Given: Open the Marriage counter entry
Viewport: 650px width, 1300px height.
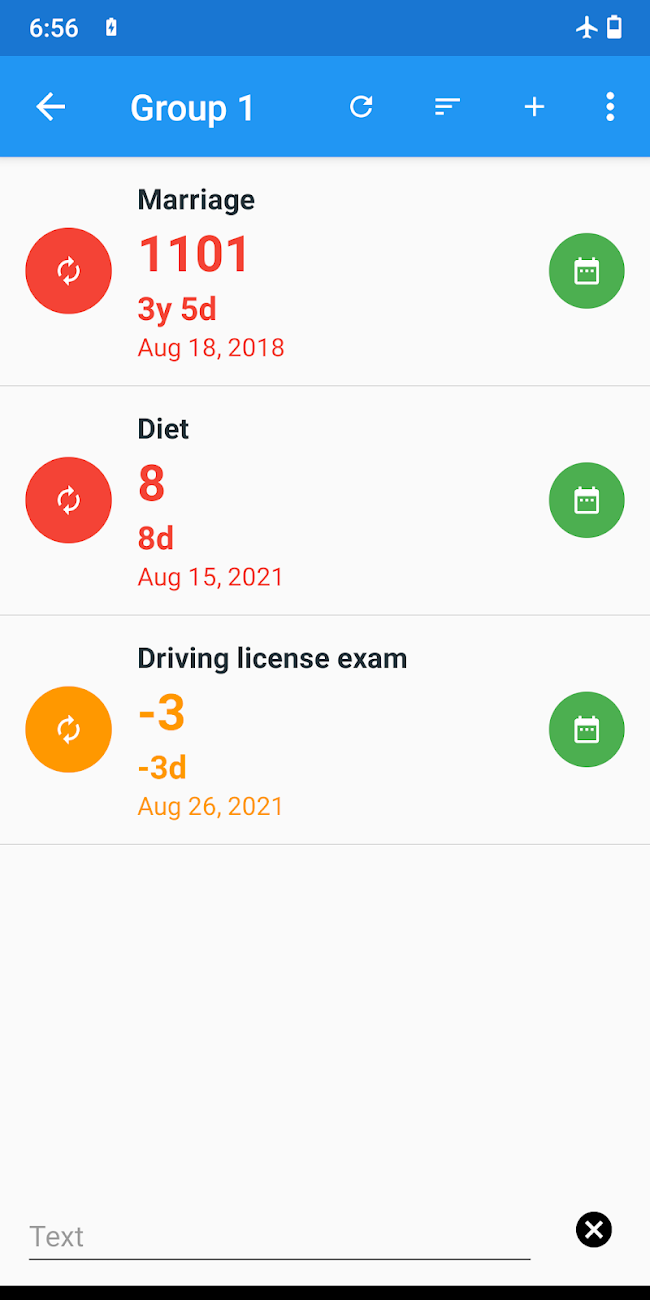Looking at the screenshot, I should [320, 272].
